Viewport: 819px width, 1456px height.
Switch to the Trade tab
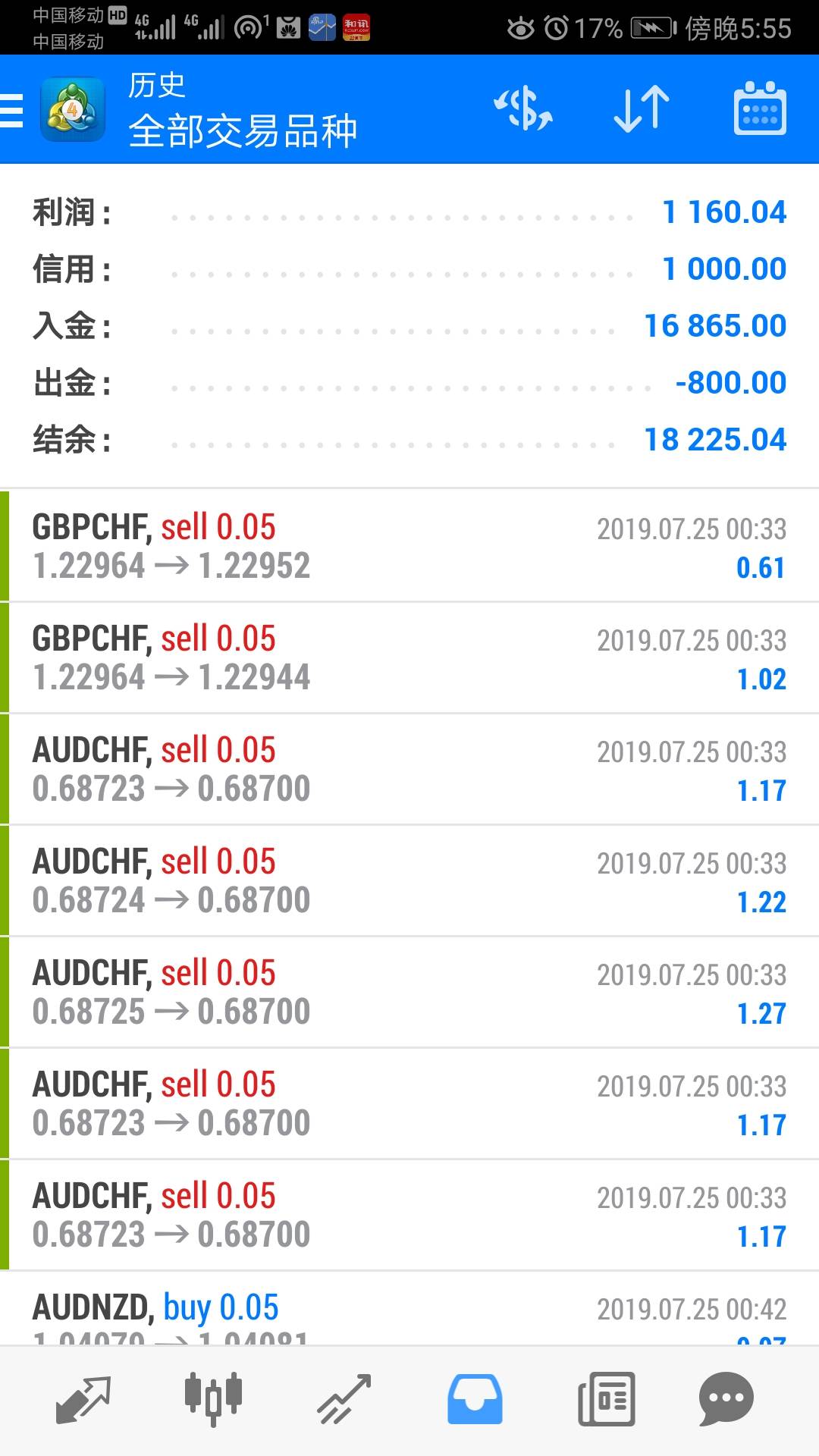tap(344, 1399)
